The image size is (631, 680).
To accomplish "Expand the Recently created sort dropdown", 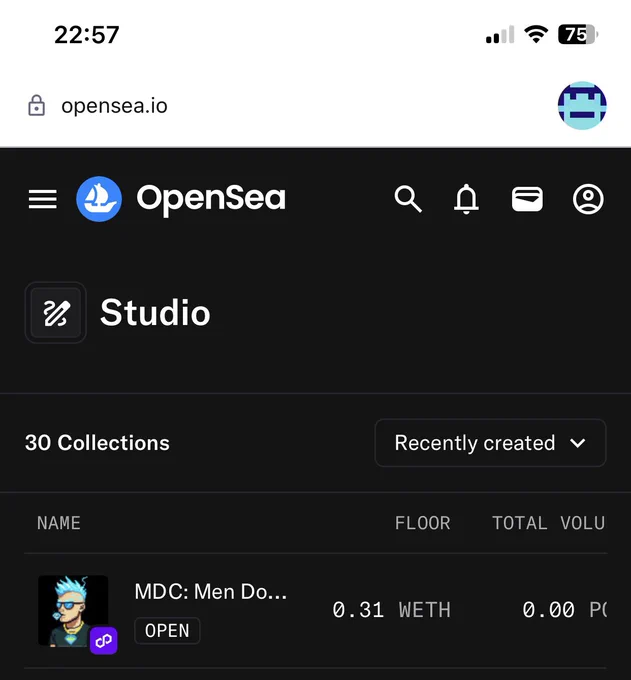I will 490,443.
